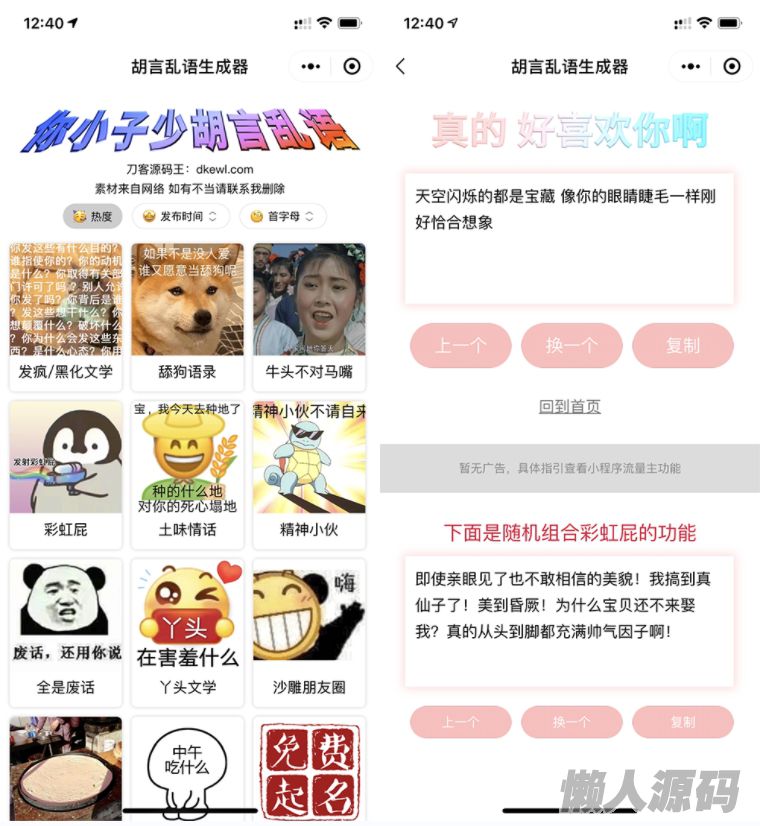Tap 上一个 under the 天空闪烁 quote

pos(460,345)
